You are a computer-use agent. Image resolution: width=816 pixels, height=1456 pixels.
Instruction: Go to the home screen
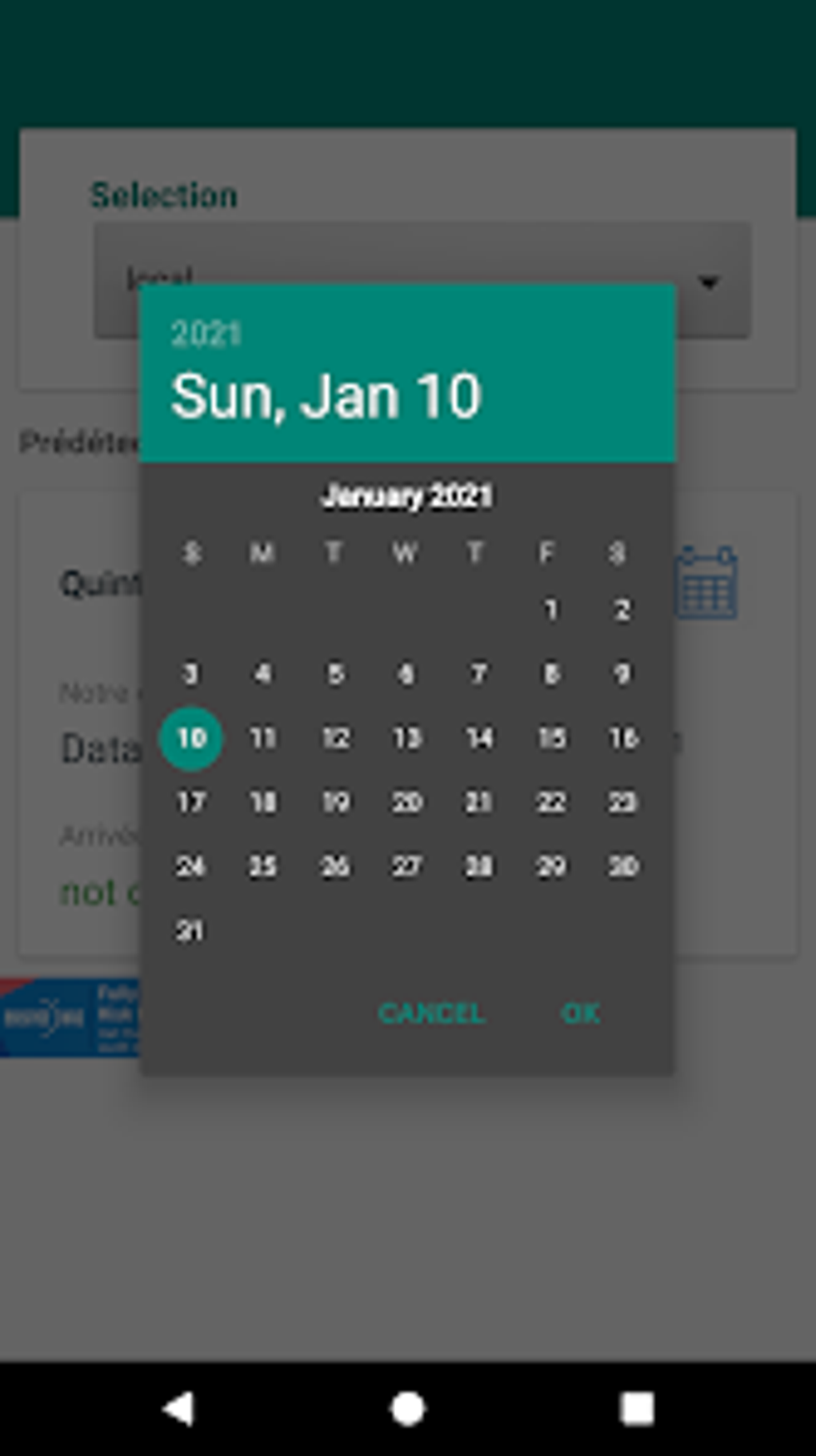click(407, 1409)
